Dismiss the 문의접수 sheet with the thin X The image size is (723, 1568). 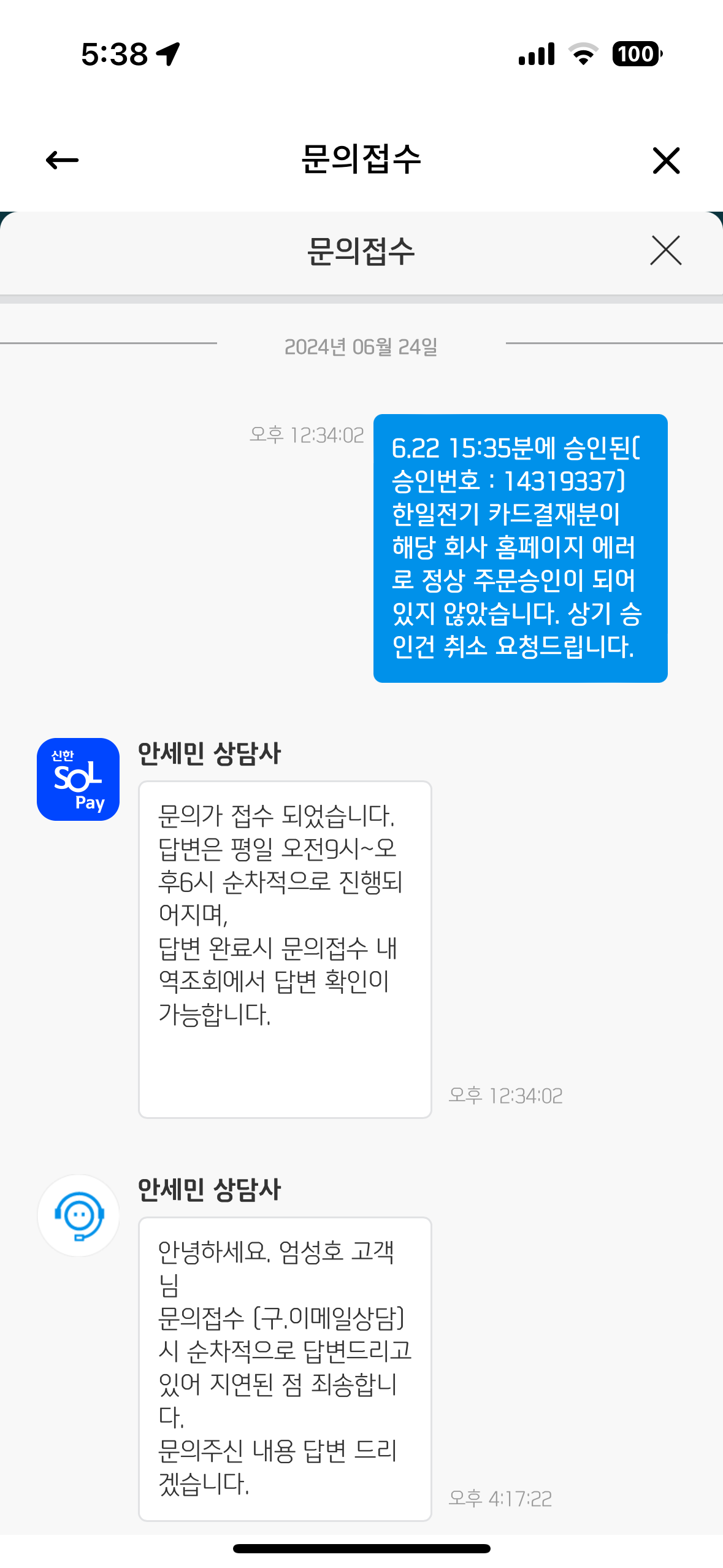666,250
